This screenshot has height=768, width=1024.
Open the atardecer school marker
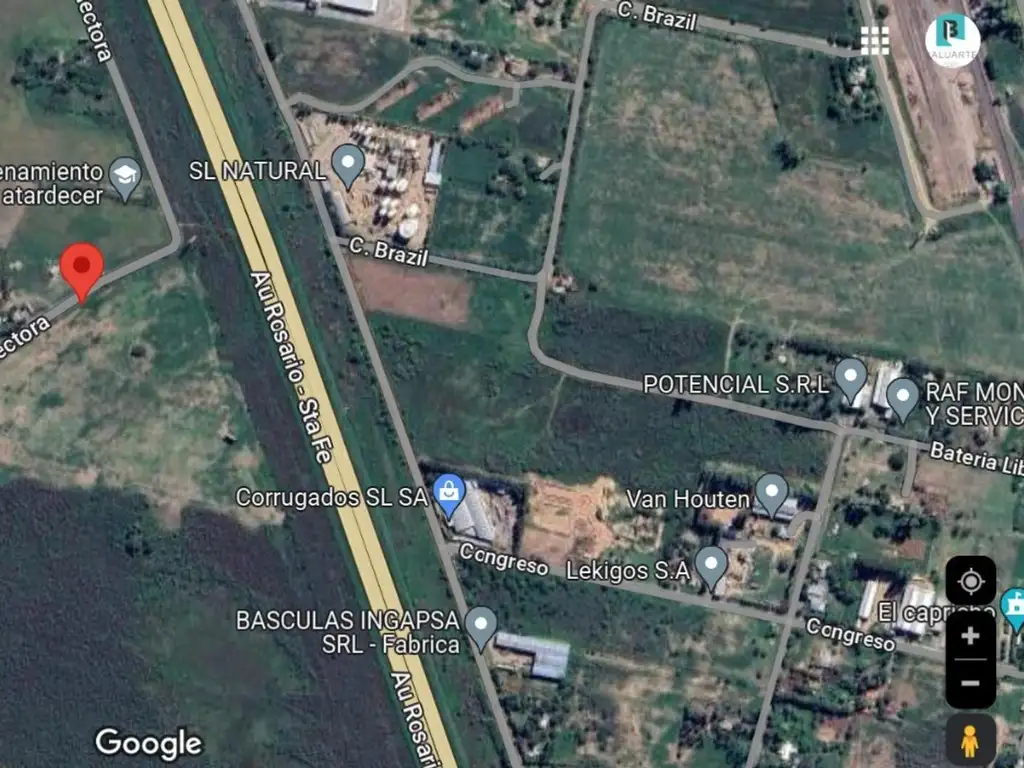126,177
